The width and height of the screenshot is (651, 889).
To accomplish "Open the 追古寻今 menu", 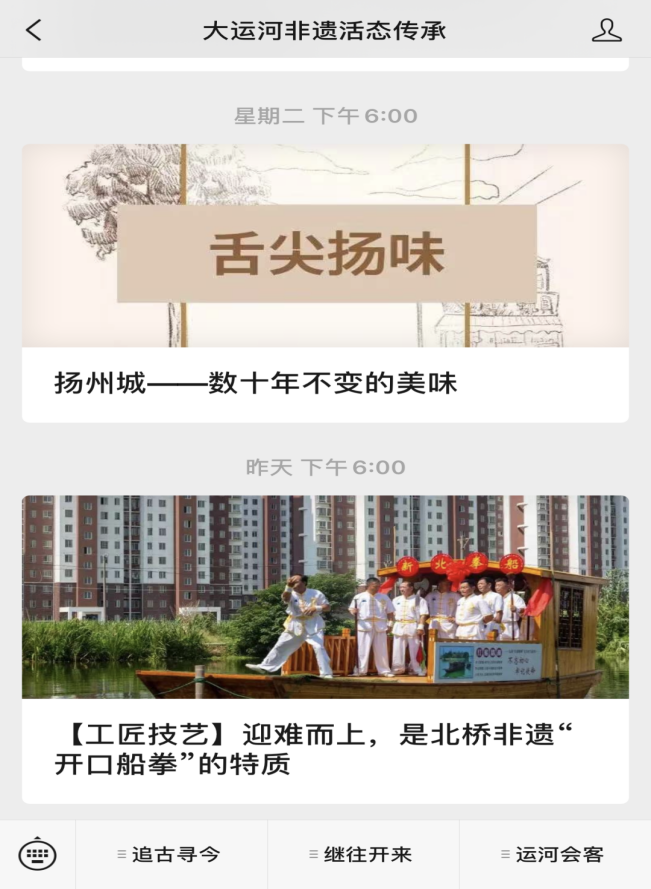I will (x=170, y=855).
